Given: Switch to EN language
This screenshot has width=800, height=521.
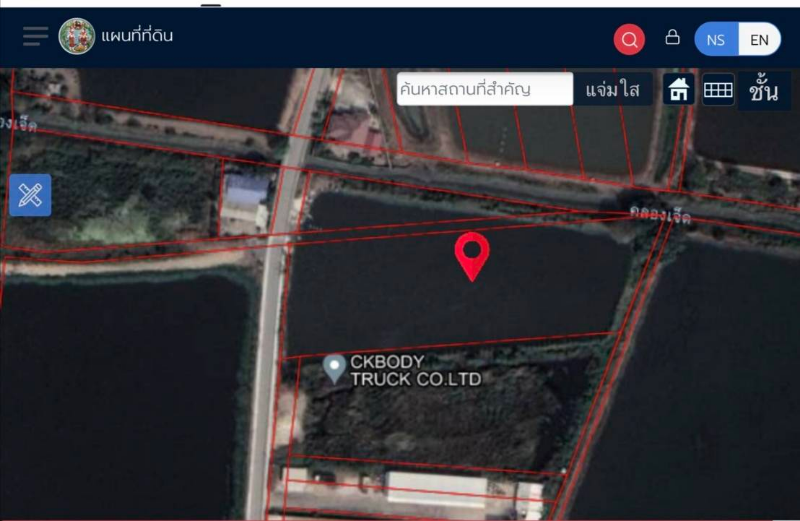Looking at the screenshot, I should point(760,40).
